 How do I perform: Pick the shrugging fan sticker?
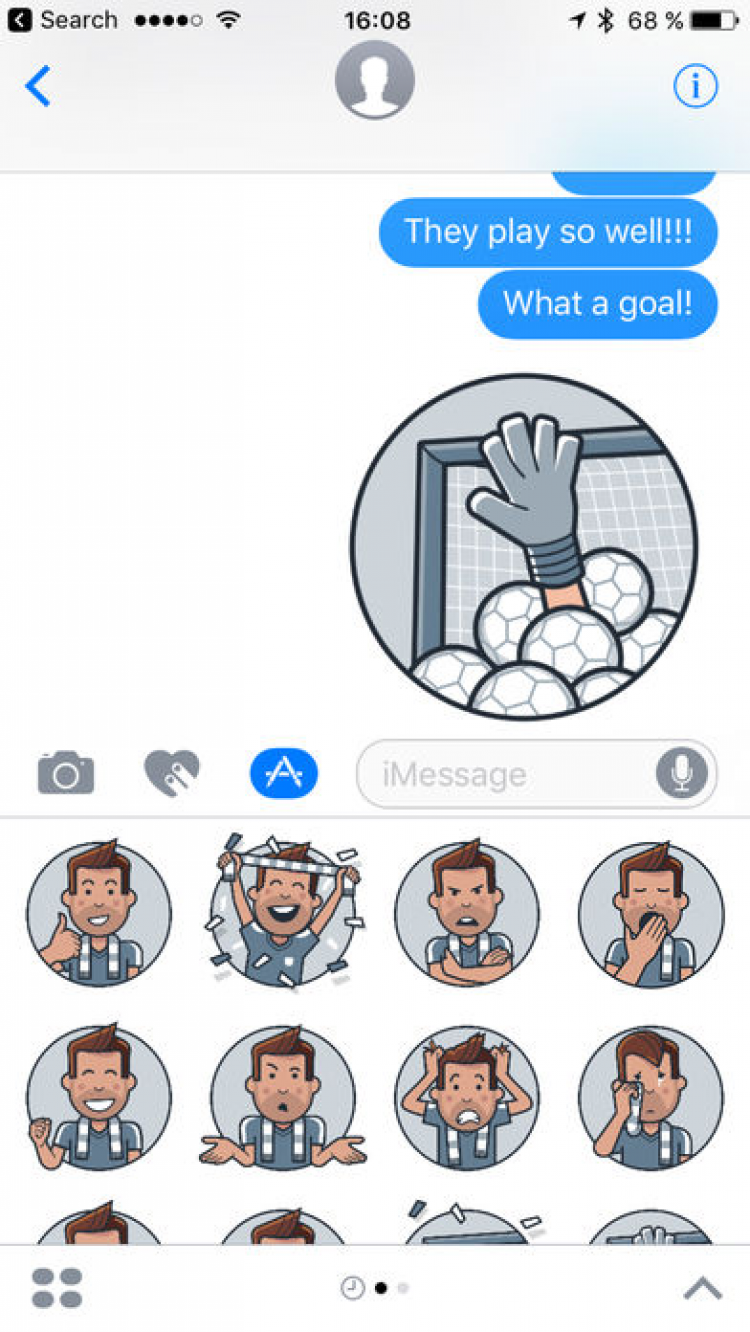(282, 1098)
